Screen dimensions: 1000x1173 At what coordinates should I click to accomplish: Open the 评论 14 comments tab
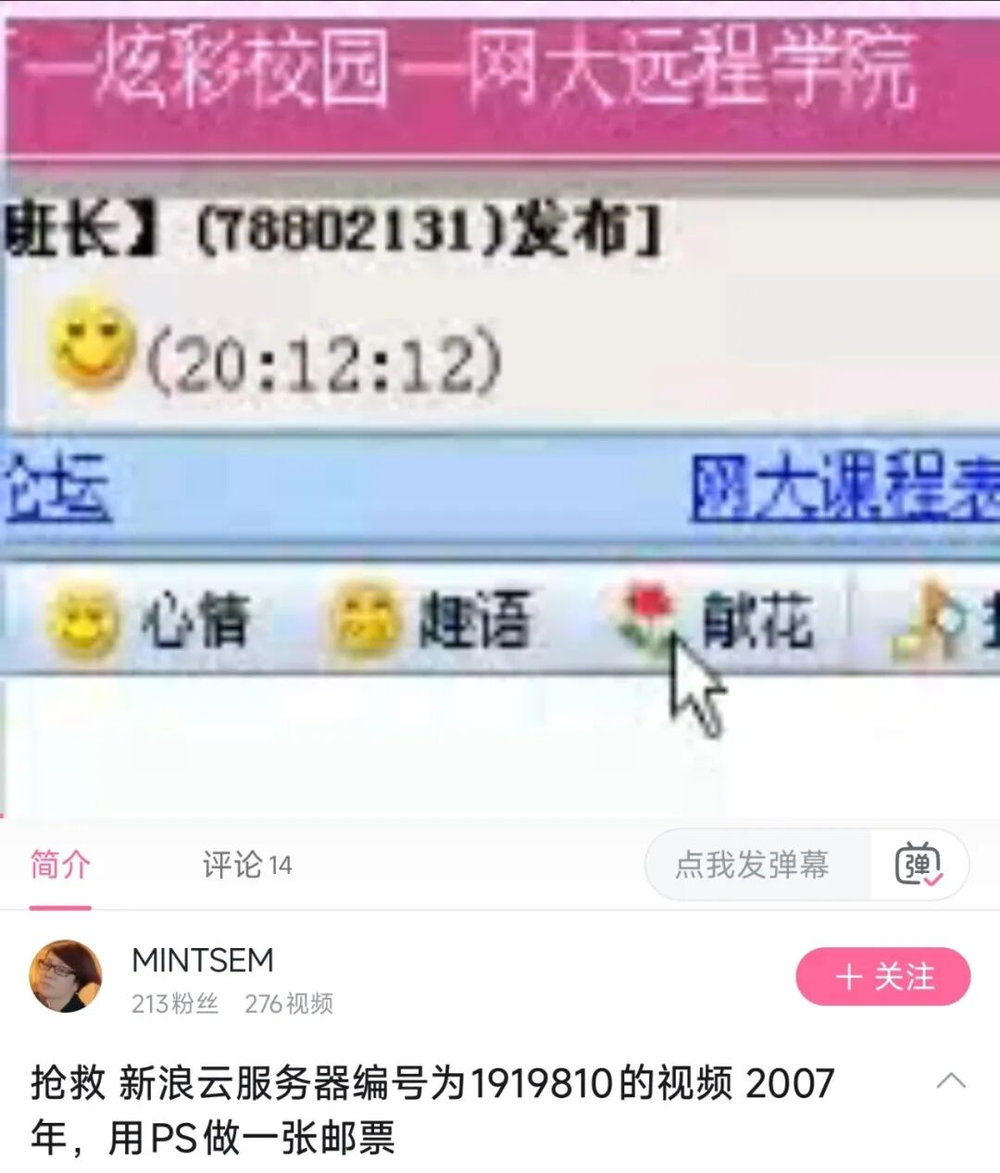pyautogui.click(x=248, y=865)
